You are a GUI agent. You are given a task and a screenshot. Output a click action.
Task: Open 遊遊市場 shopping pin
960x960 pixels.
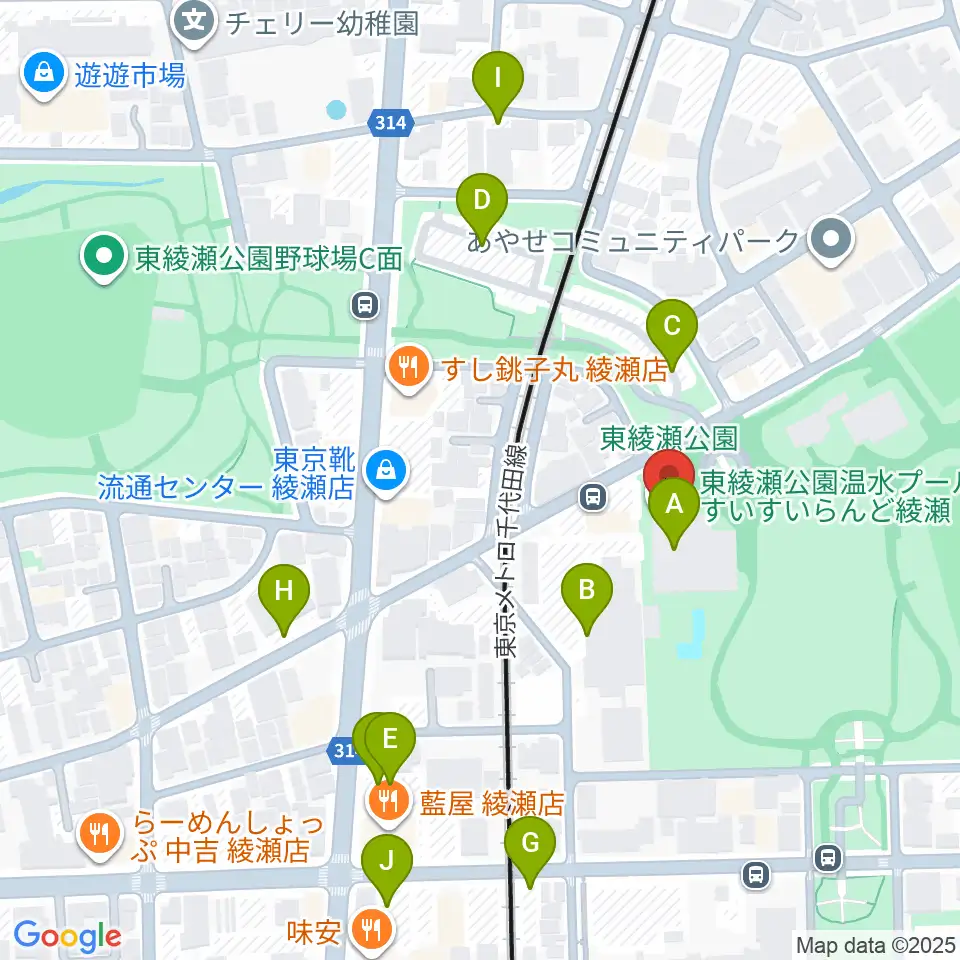(43, 75)
